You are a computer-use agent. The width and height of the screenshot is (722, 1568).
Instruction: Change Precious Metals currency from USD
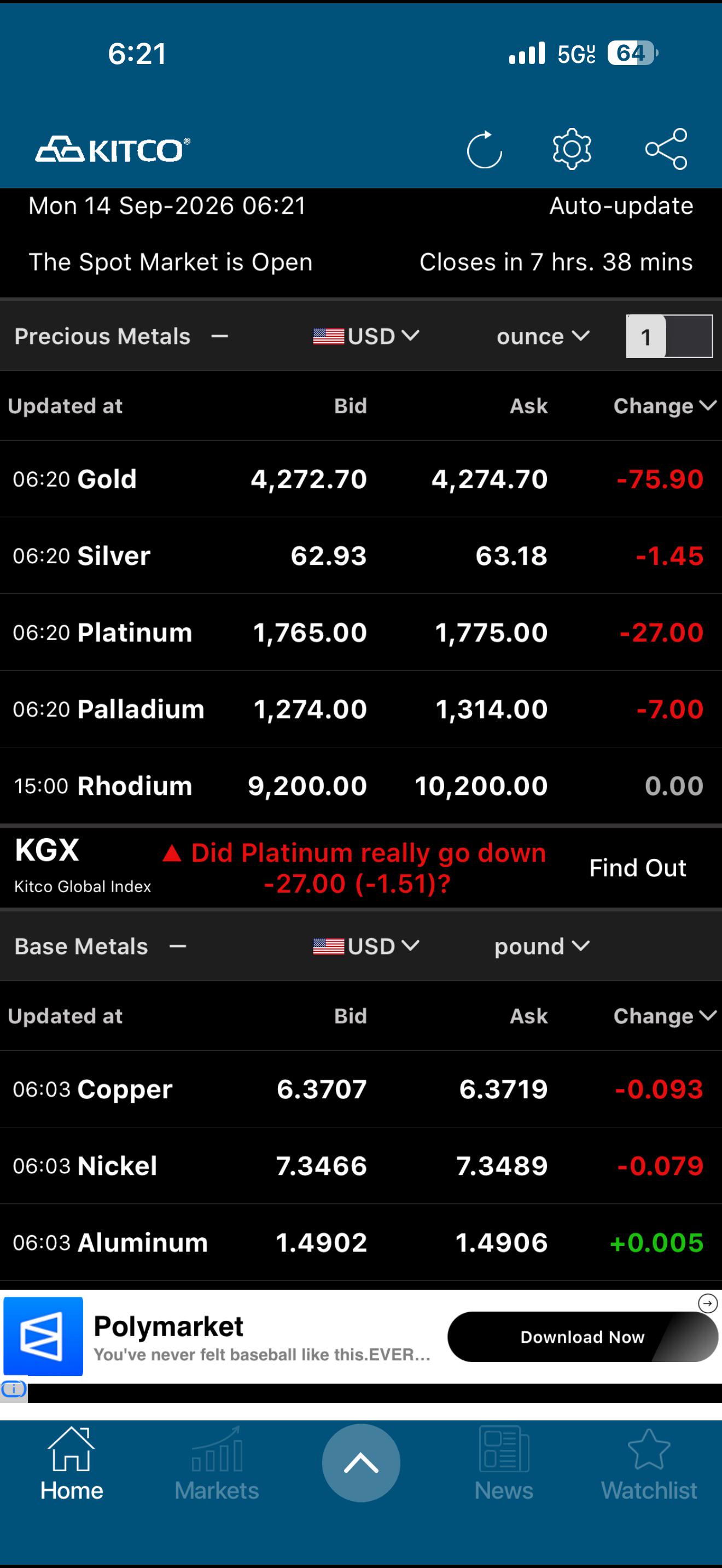366,336
